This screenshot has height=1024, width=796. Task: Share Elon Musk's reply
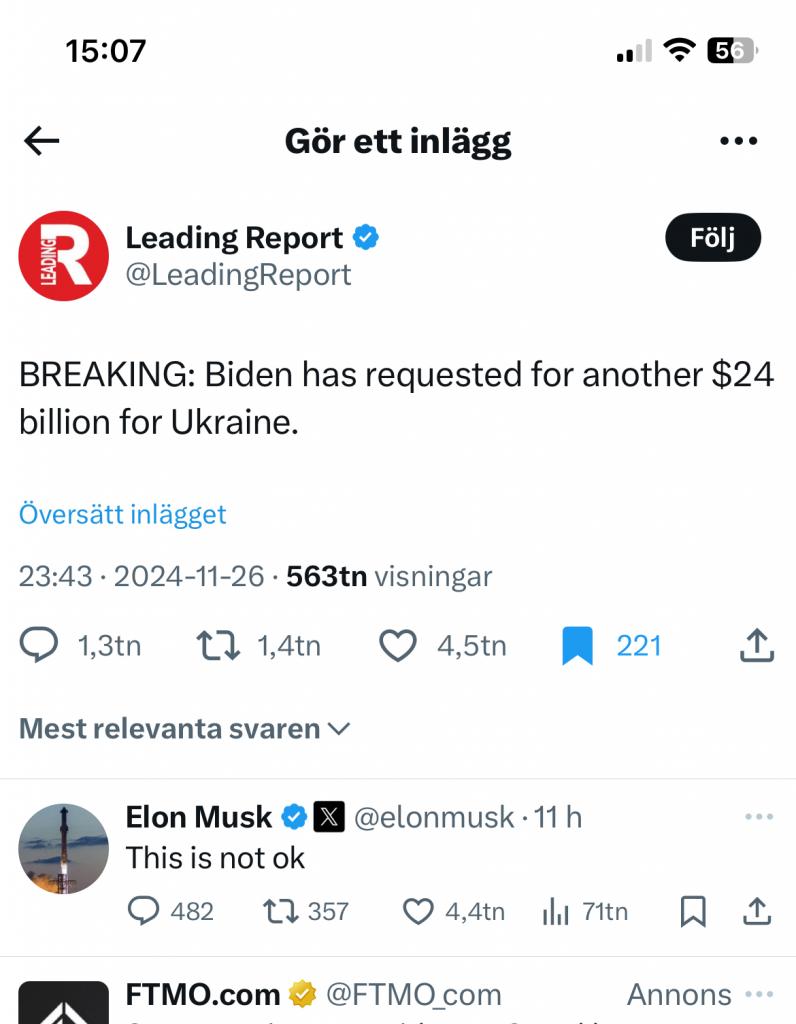(757, 911)
